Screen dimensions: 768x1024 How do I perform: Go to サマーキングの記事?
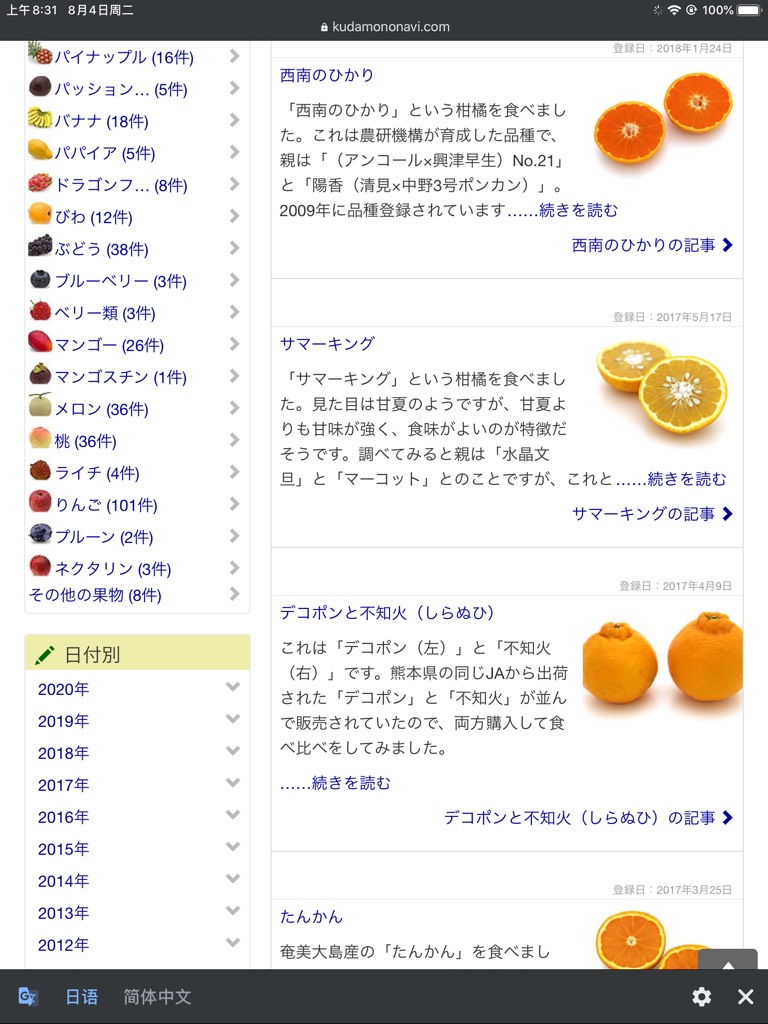click(x=651, y=514)
